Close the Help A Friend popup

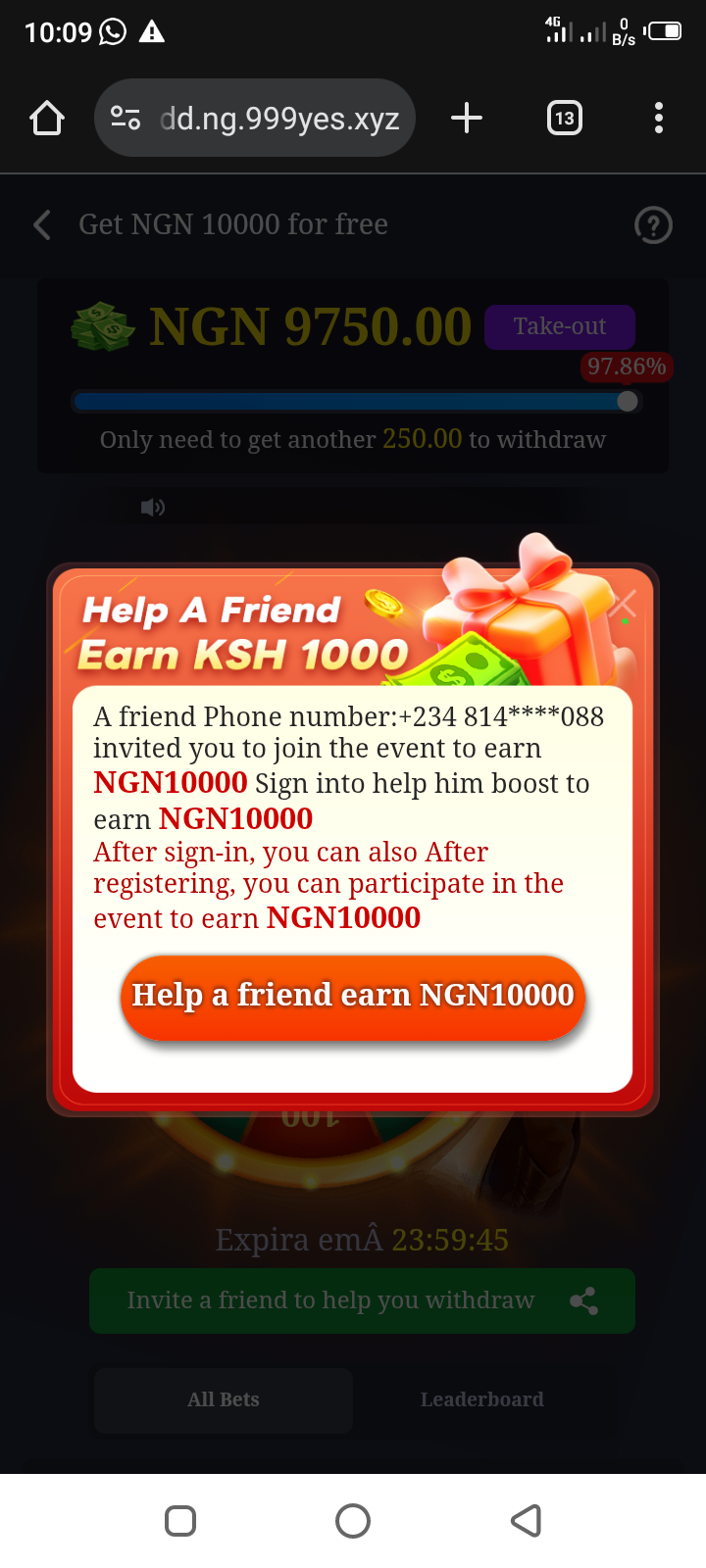624,605
